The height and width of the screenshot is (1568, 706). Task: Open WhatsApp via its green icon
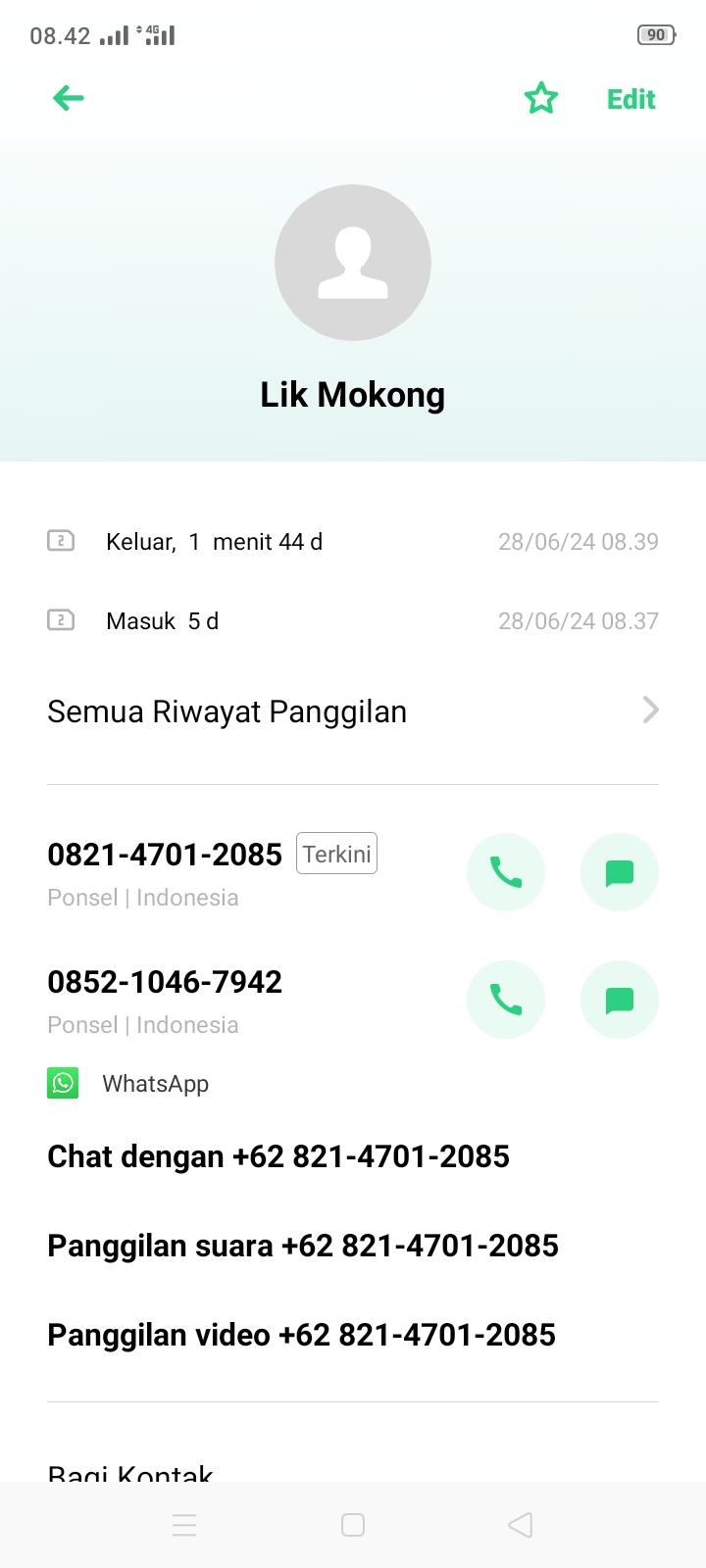(x=63, y=1083)
